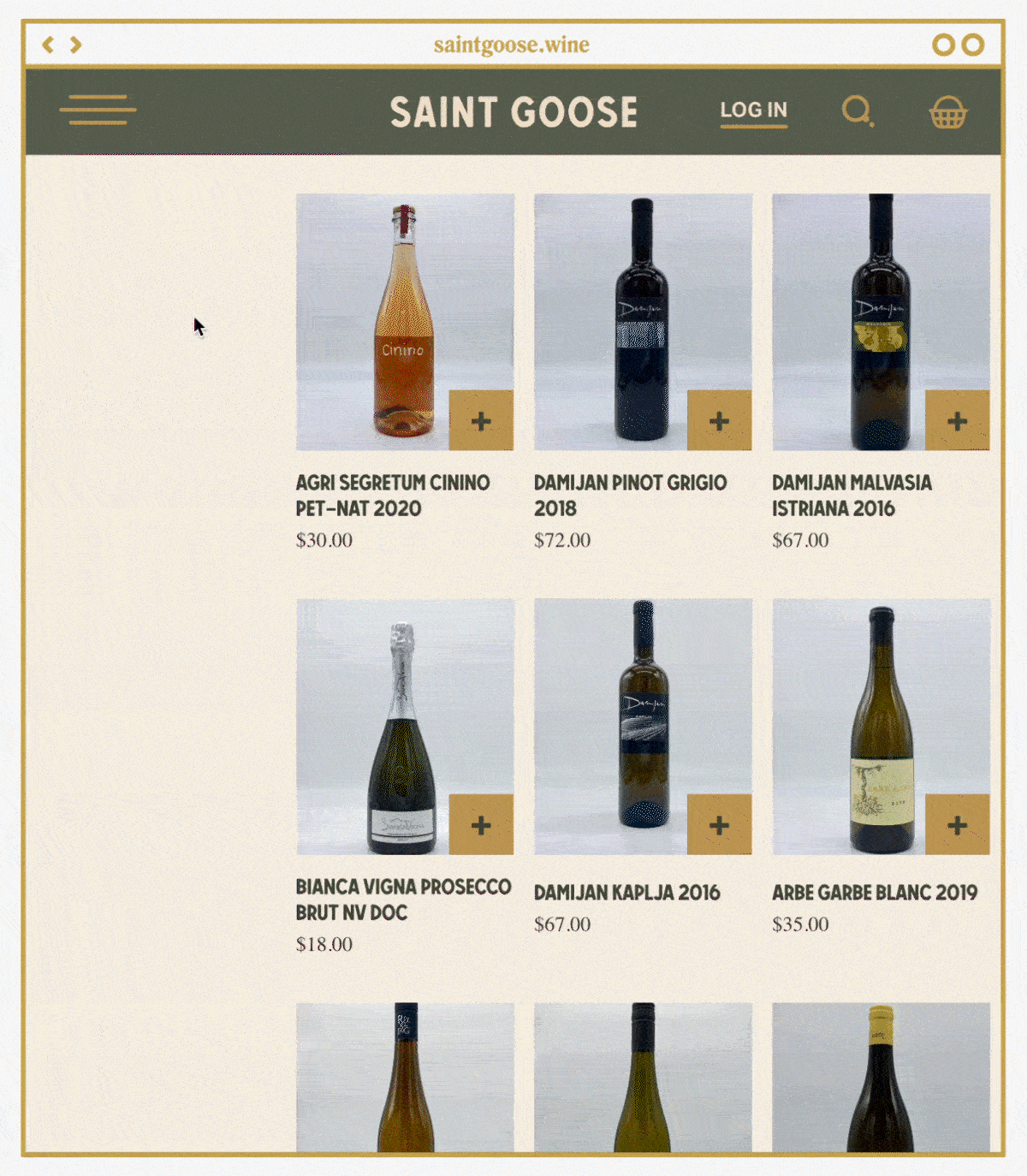Add Damijan Malvasia Istriana 2016 to cart
The width and height of the screenshot is (1027, 1176).
(x=957, y=420)
